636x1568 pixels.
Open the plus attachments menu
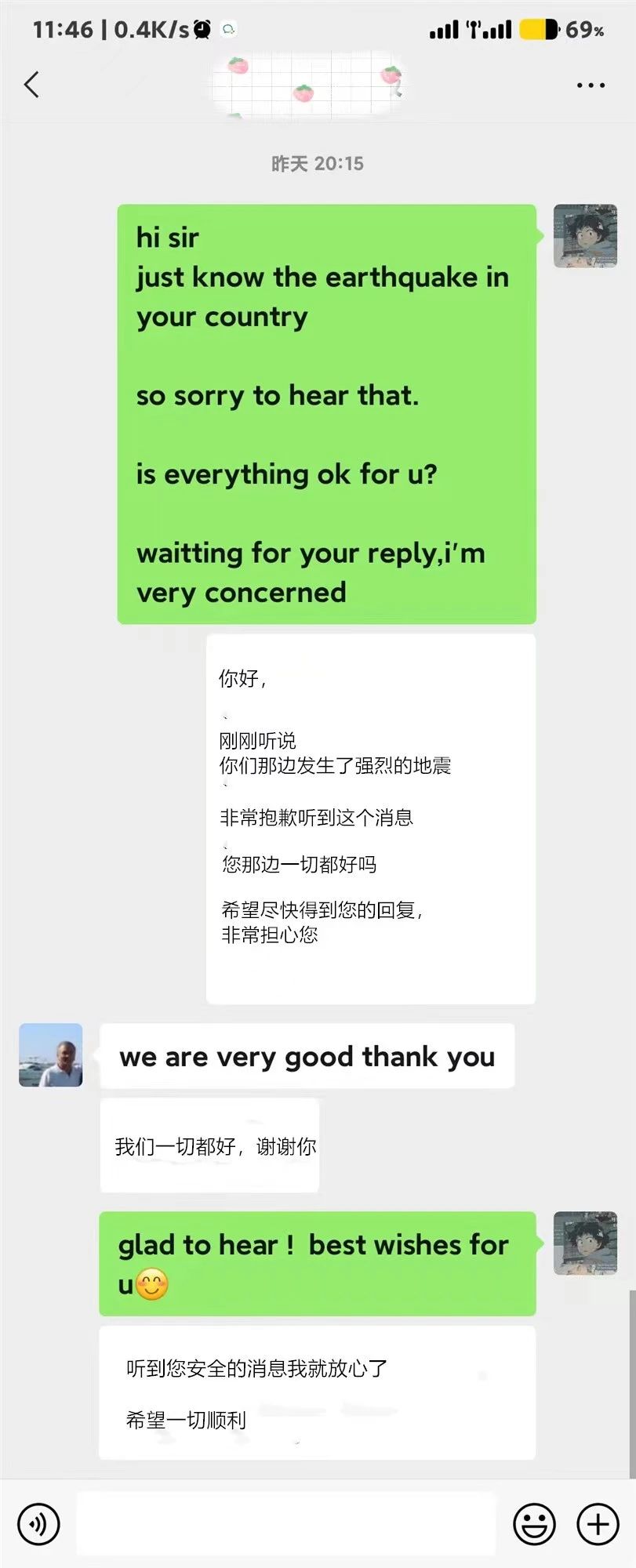tap(598, 1524)
